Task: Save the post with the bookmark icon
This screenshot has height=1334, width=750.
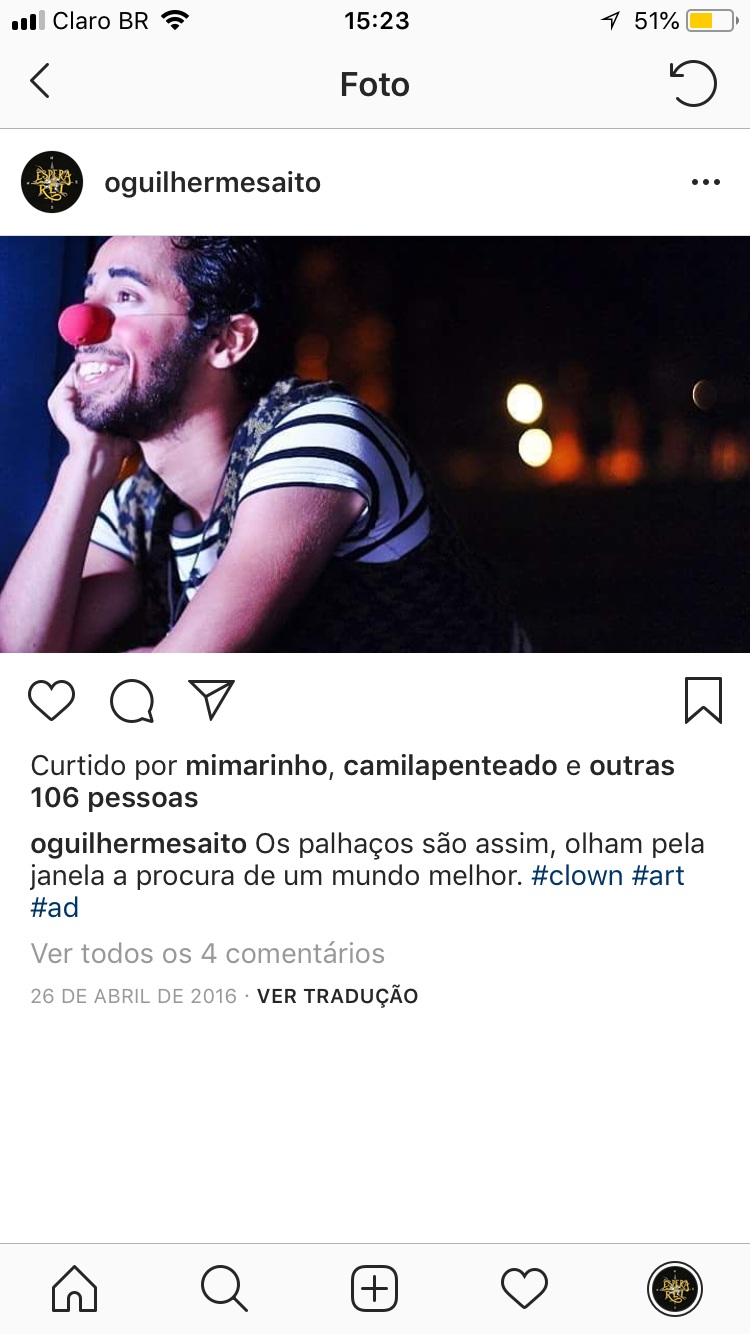Action: click(x=703, y=700)
